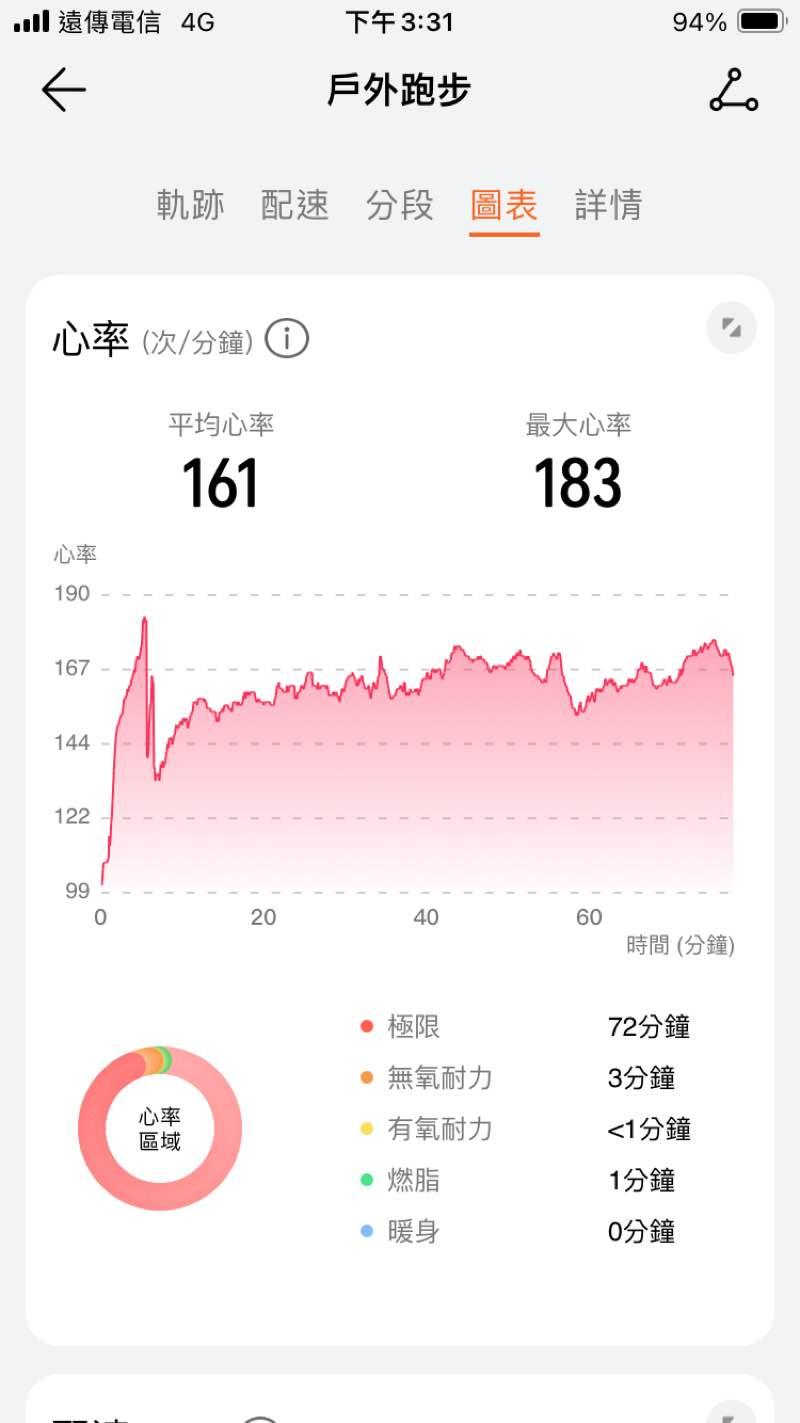The width and height of the screenshot is (800, 1423).
Task: Open the route share icon
Action: (733, 90)
